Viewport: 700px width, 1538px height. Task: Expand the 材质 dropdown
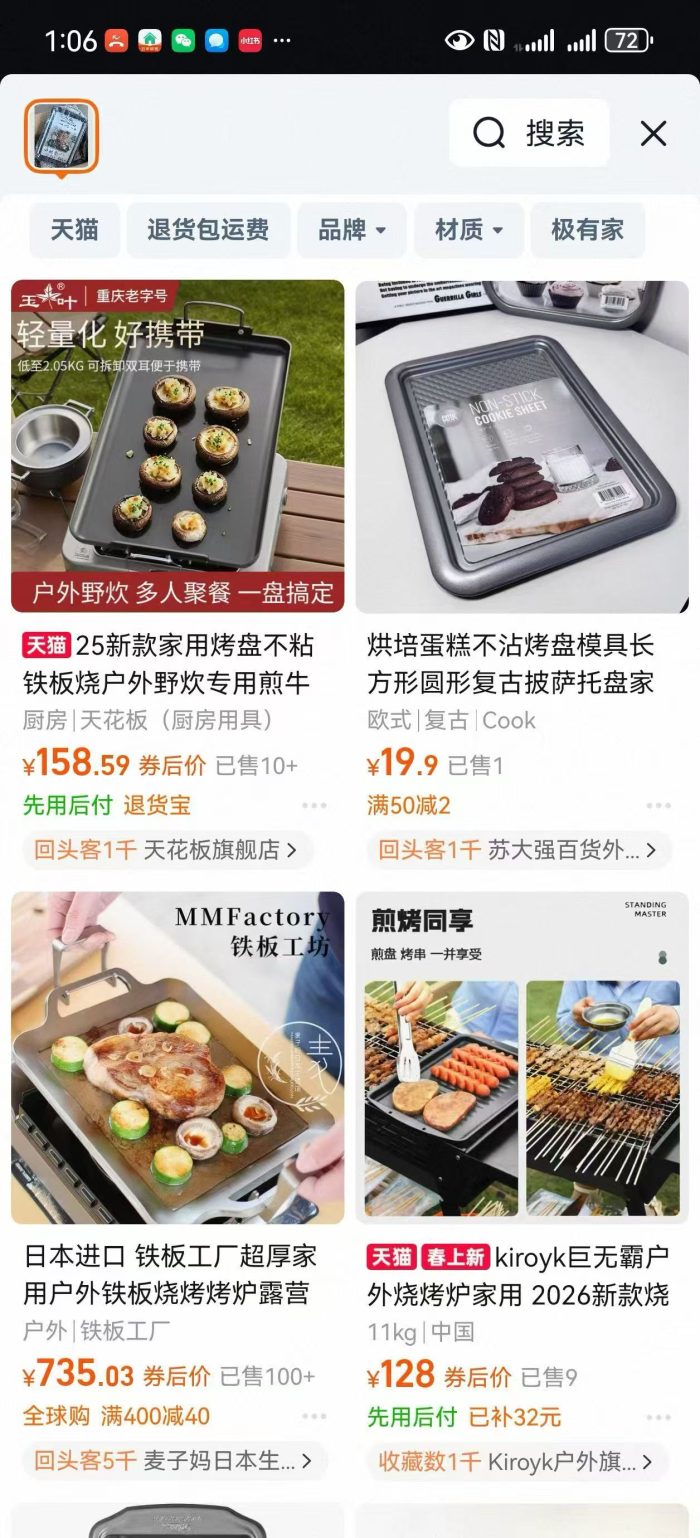click(468, 230)
